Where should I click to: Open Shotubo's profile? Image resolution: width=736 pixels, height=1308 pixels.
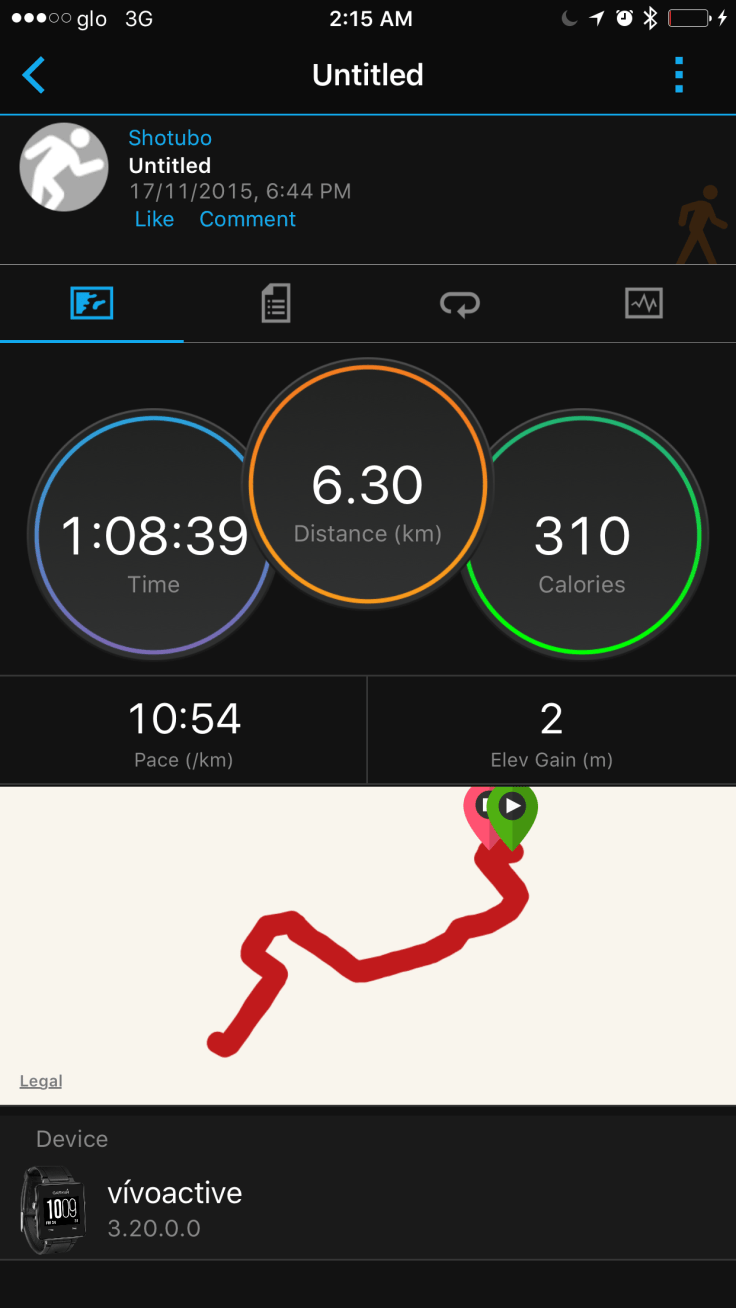tap(170, 138)
